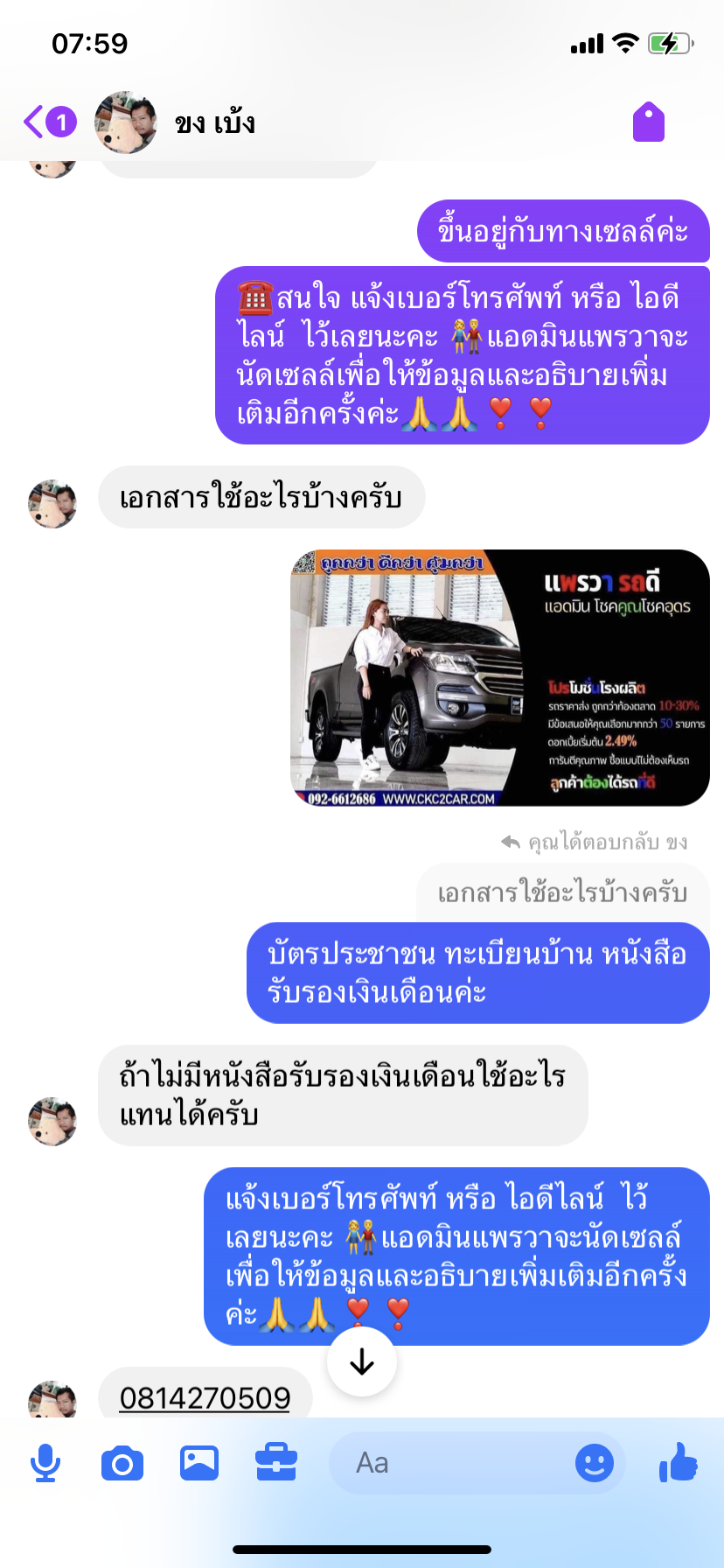This screenshot has height=1568, width=724.
Task: Open the shared pickup truck promo image
Action: [499, 678]
